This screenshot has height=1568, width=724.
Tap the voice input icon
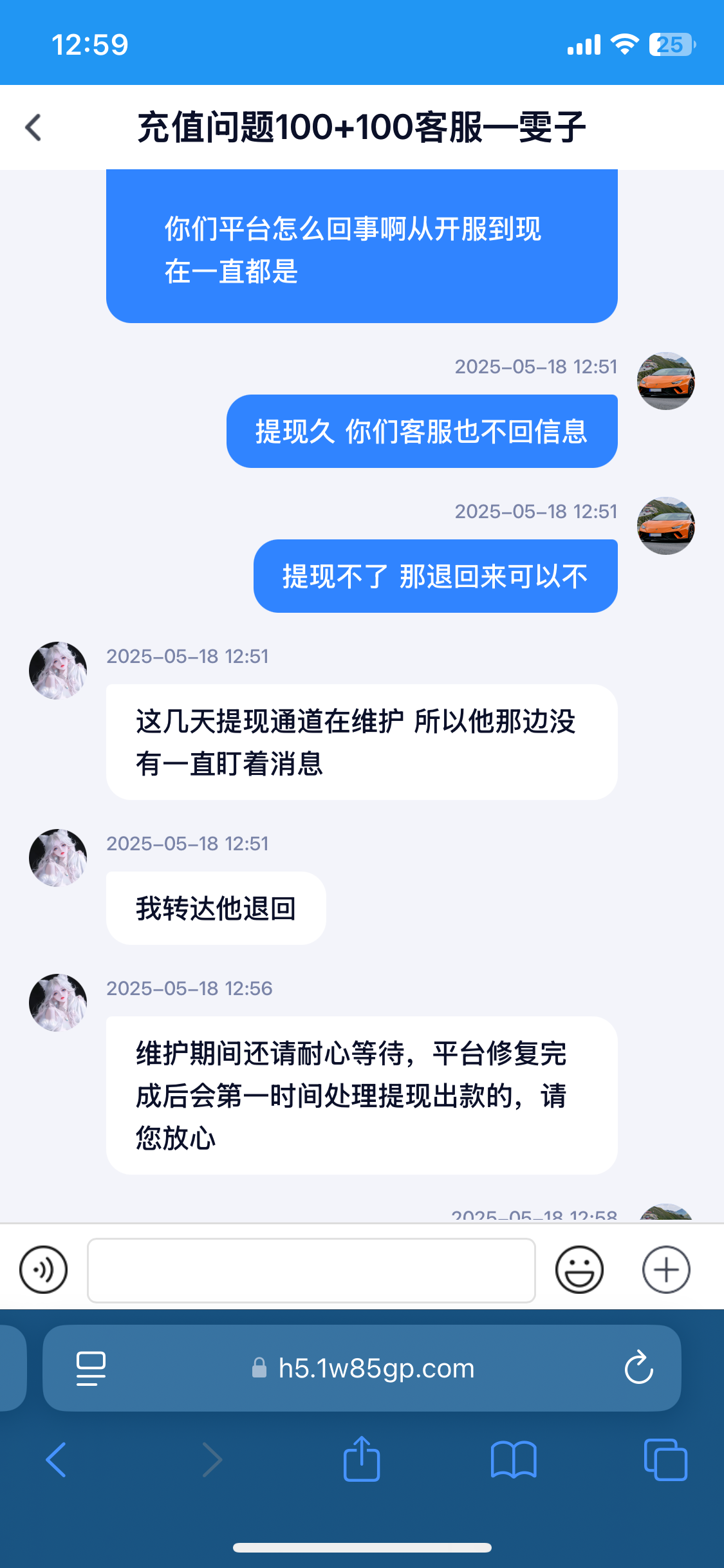(x=43, y=1269)
